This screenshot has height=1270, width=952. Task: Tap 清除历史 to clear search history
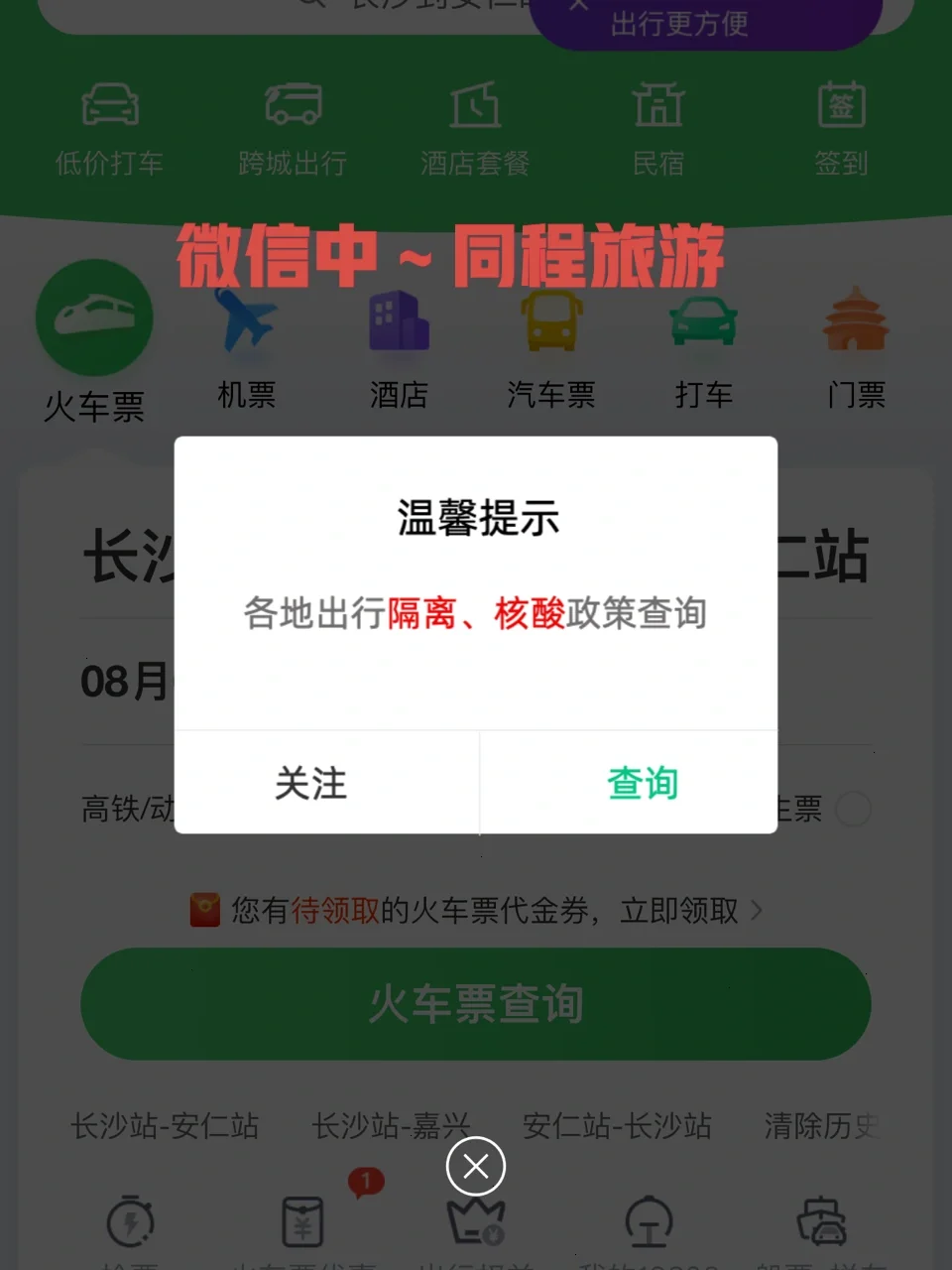pyautogui.click(x=821, y=1126)
